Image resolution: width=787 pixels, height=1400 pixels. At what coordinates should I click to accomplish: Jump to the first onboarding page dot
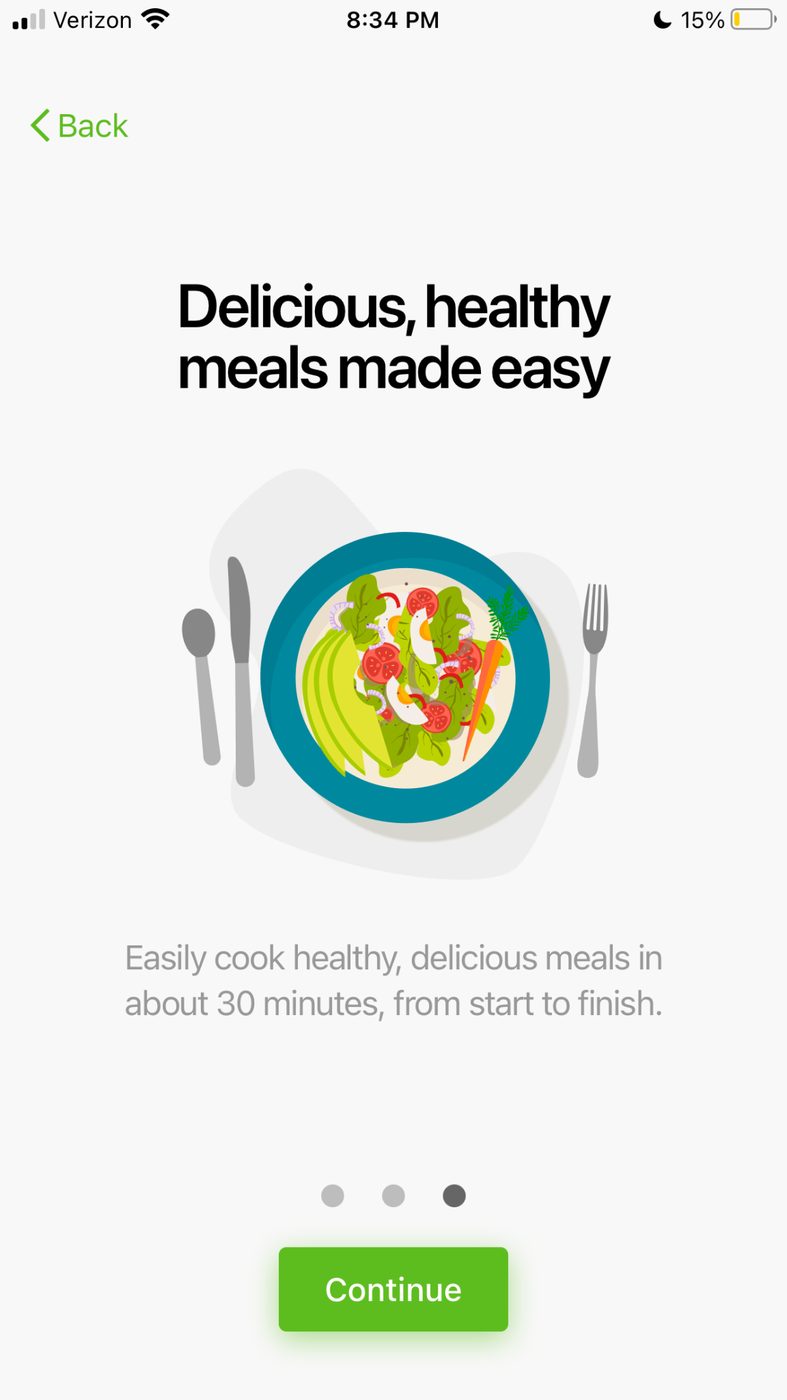coord(333,1195)
